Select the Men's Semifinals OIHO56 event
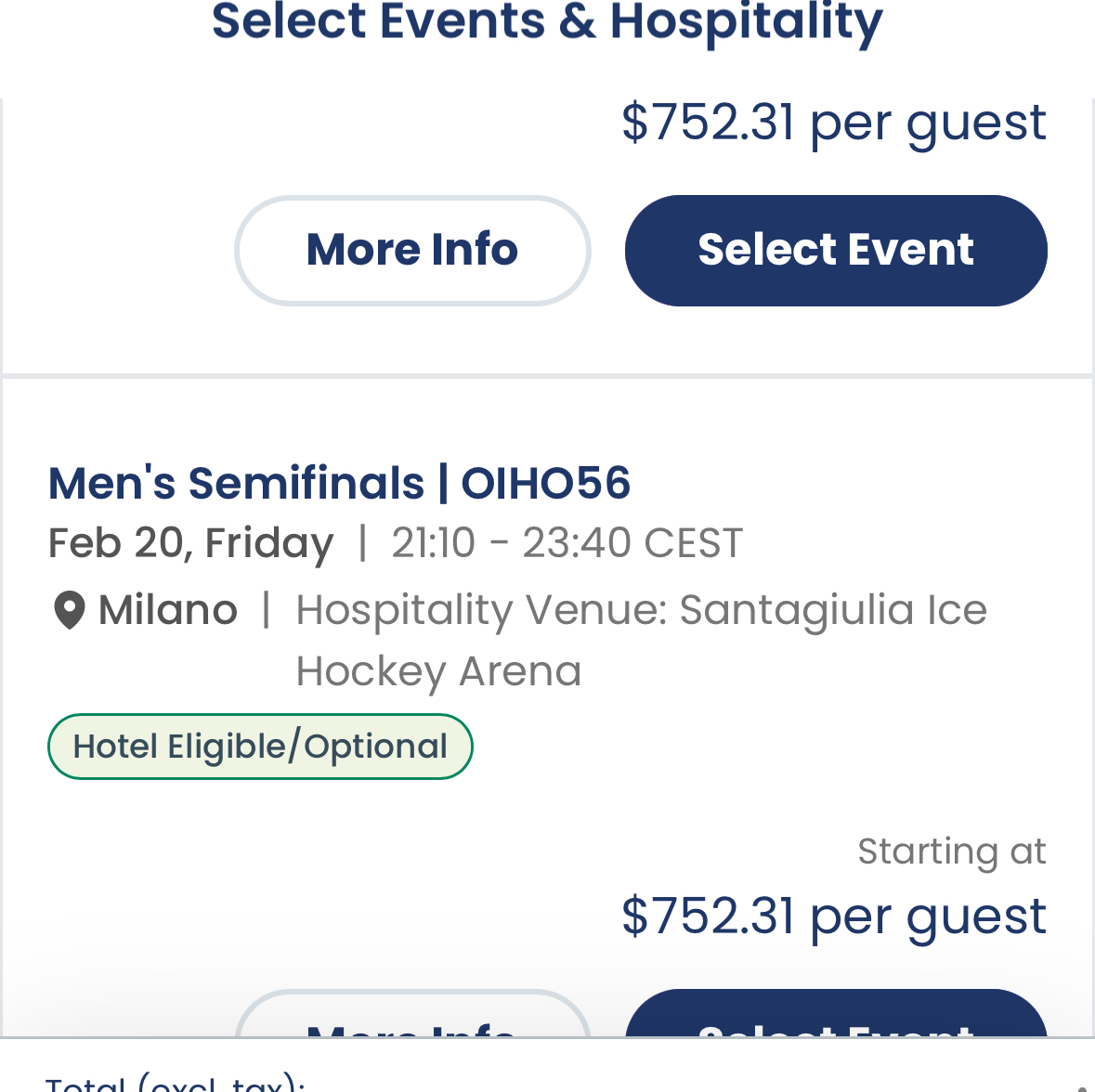1095x1092 pixels. (836, 1016)
